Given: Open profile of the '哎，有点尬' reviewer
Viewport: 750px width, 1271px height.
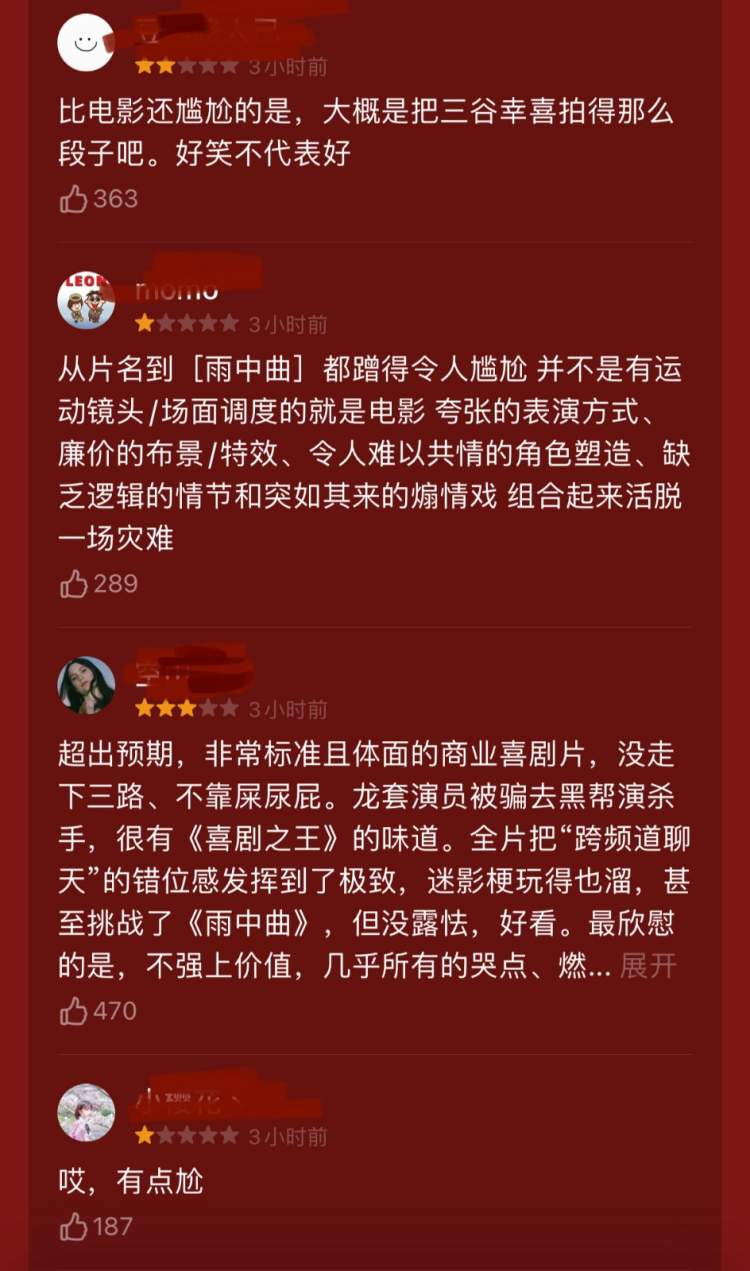Looking at the screenshot, I should click(x=86, y=1112).
